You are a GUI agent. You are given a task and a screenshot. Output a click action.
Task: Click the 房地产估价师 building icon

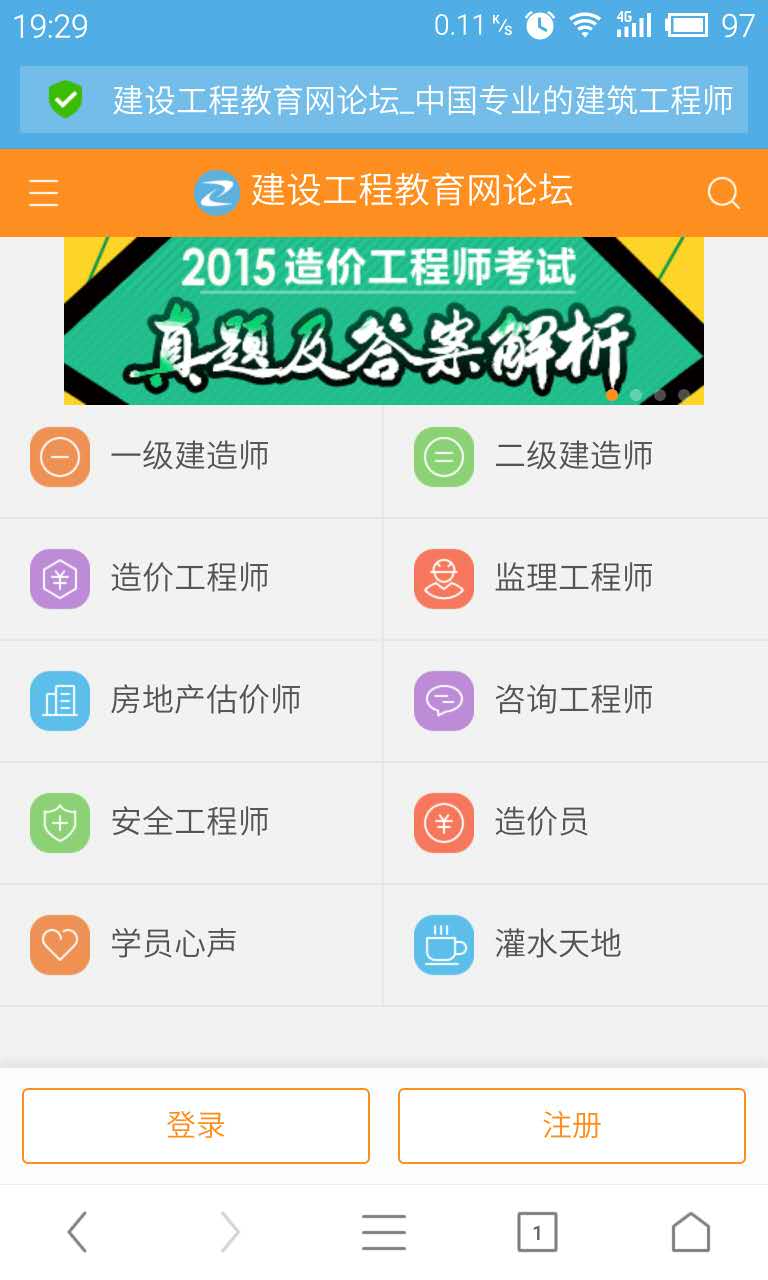point(60,701)
